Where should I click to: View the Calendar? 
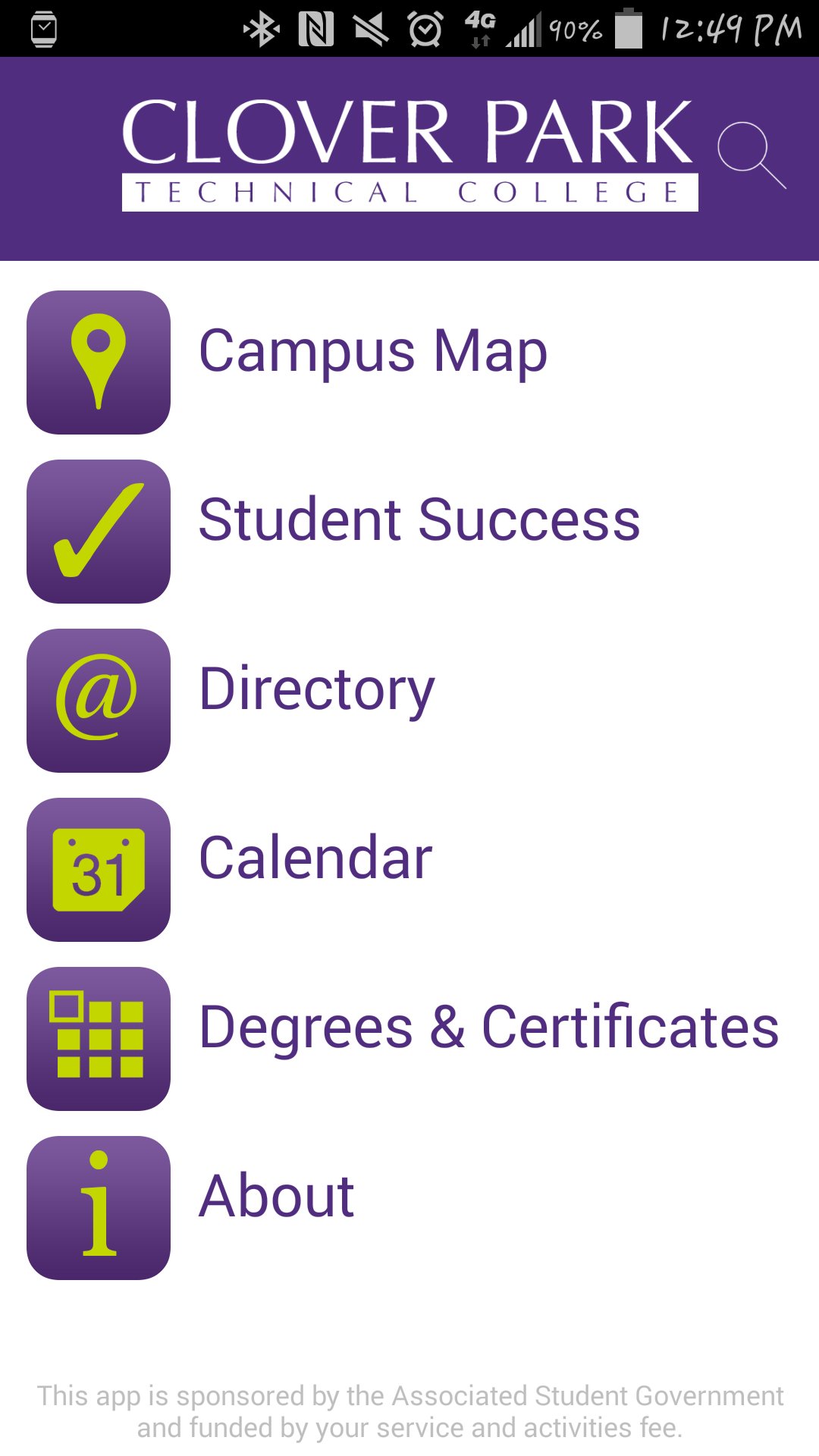315,860
